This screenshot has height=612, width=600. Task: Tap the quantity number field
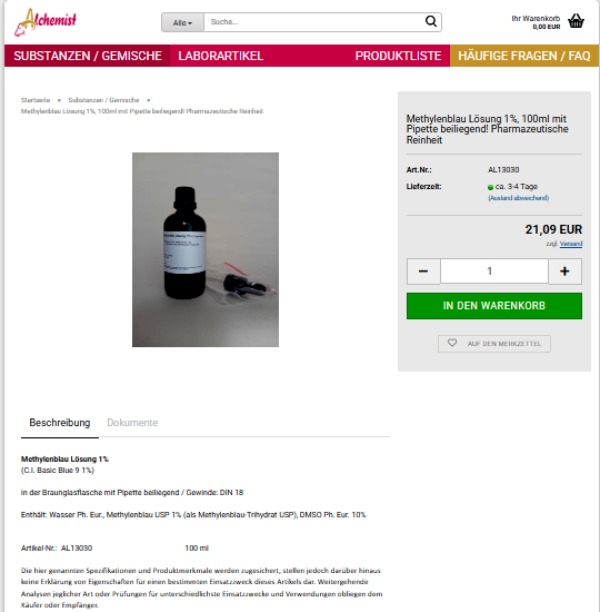tap(493, 271)
